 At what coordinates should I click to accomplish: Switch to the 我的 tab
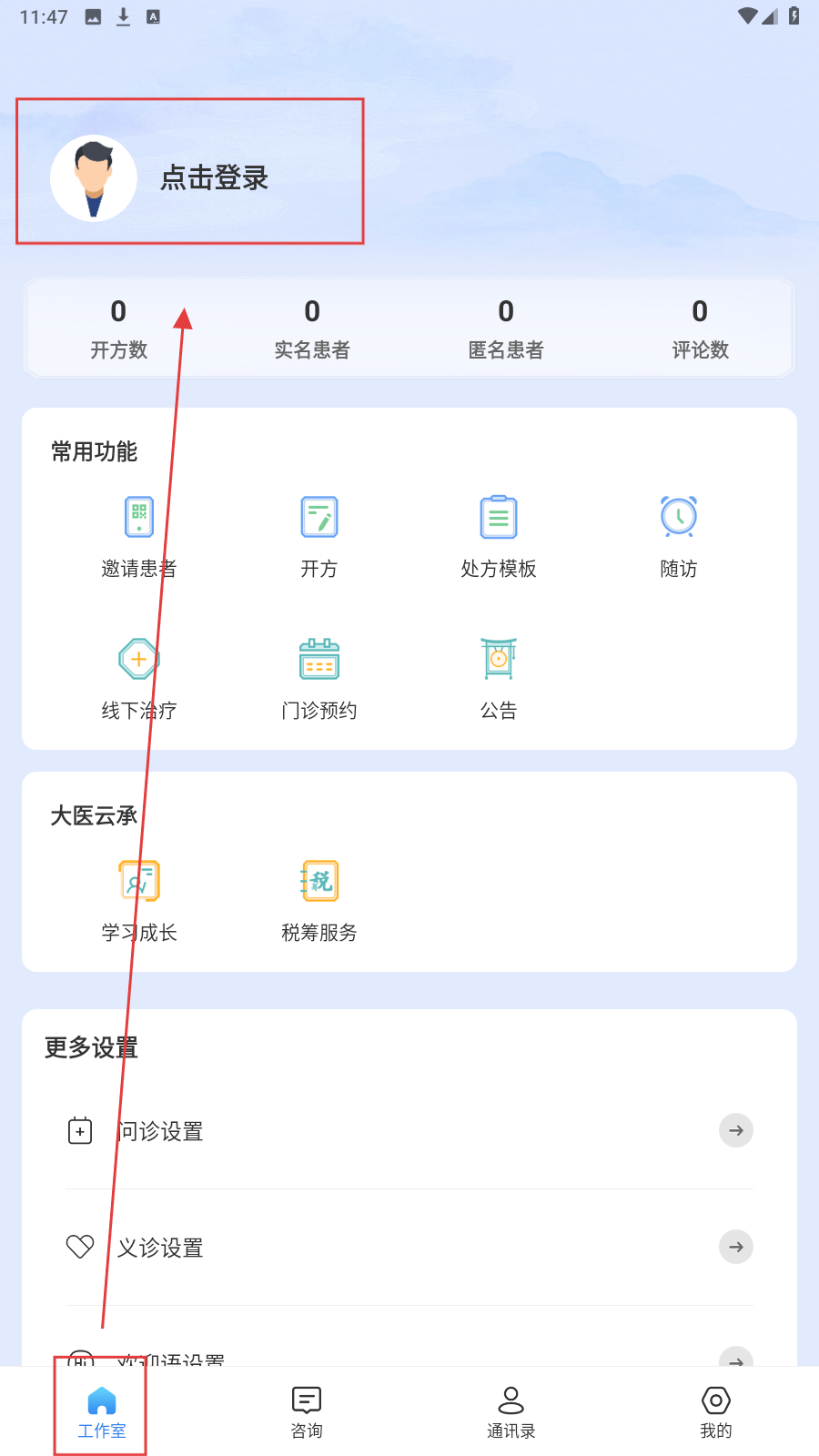coord(716,1411)
